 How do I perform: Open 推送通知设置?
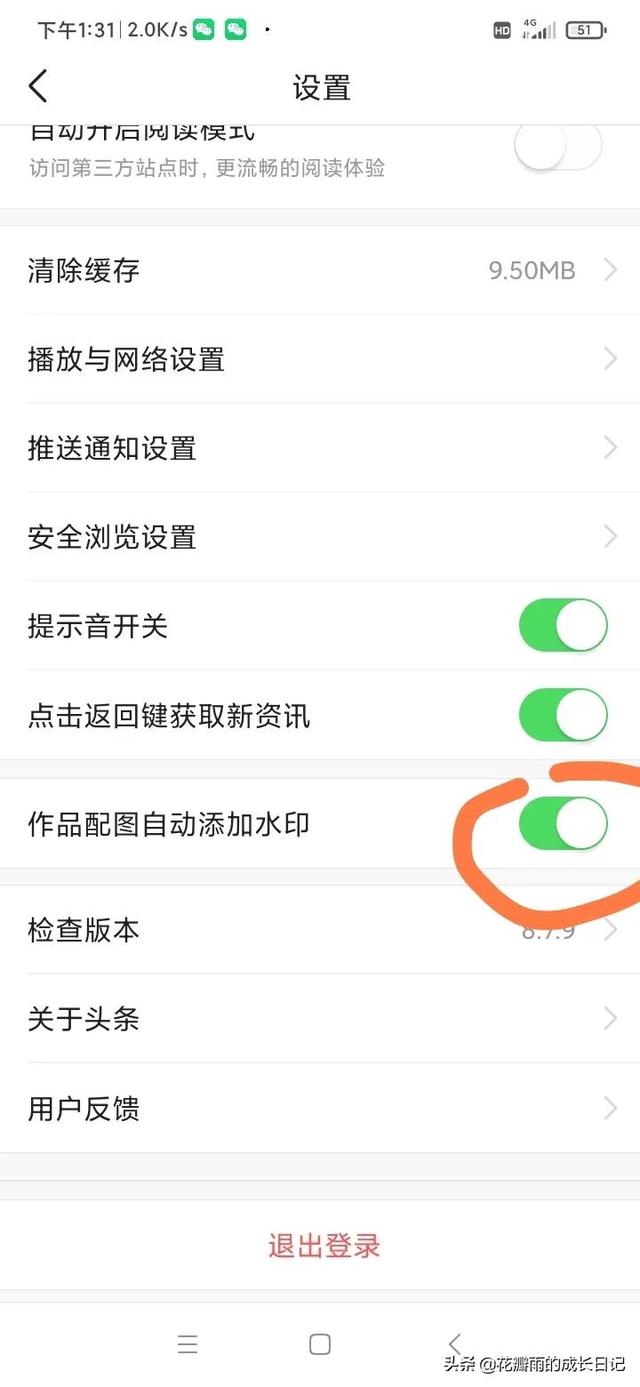click(320, 448)
